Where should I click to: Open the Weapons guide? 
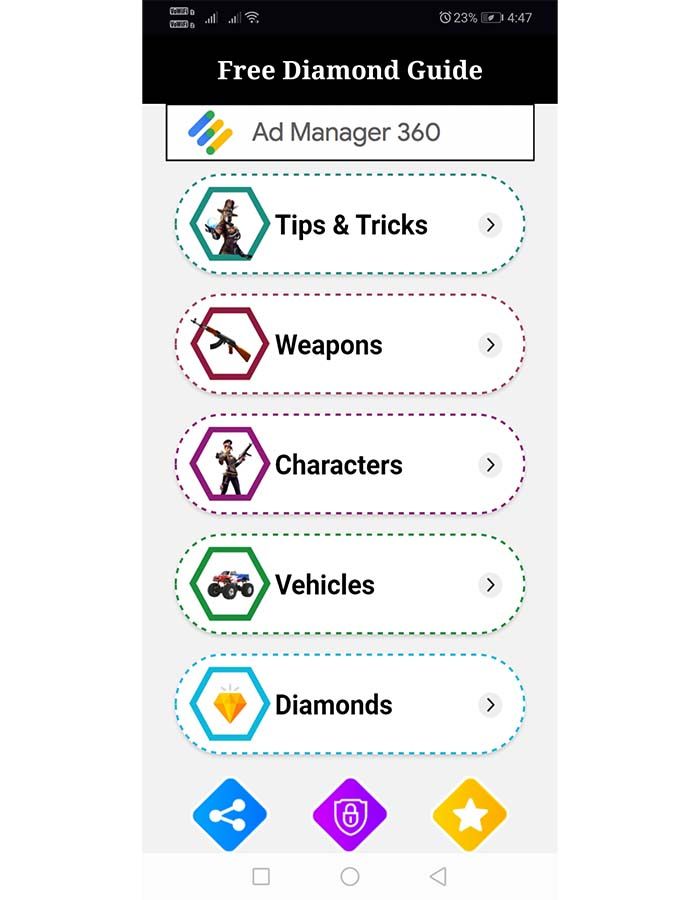[x=350, y=345]
